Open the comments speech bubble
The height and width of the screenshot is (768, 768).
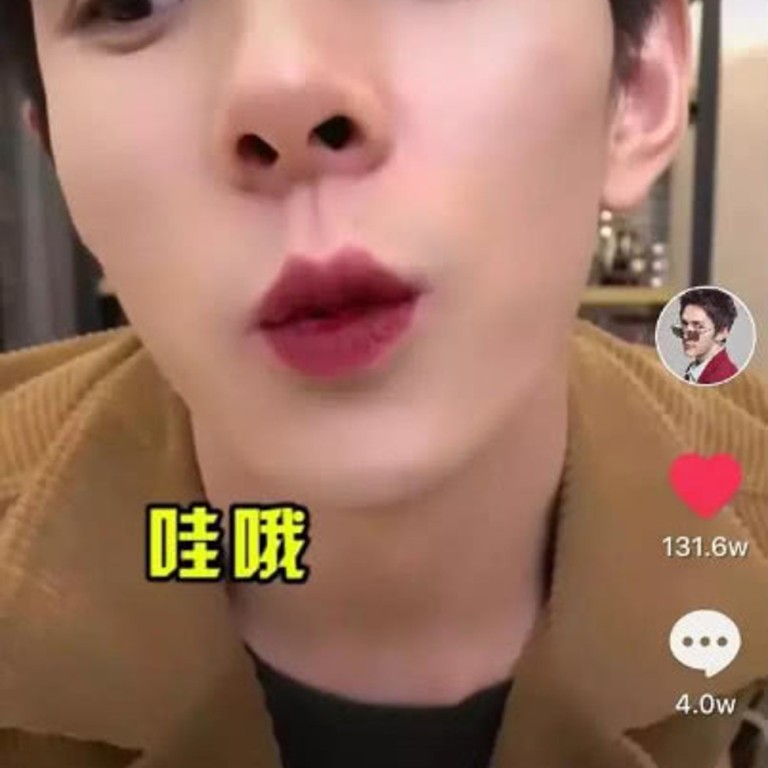(705, 642)
